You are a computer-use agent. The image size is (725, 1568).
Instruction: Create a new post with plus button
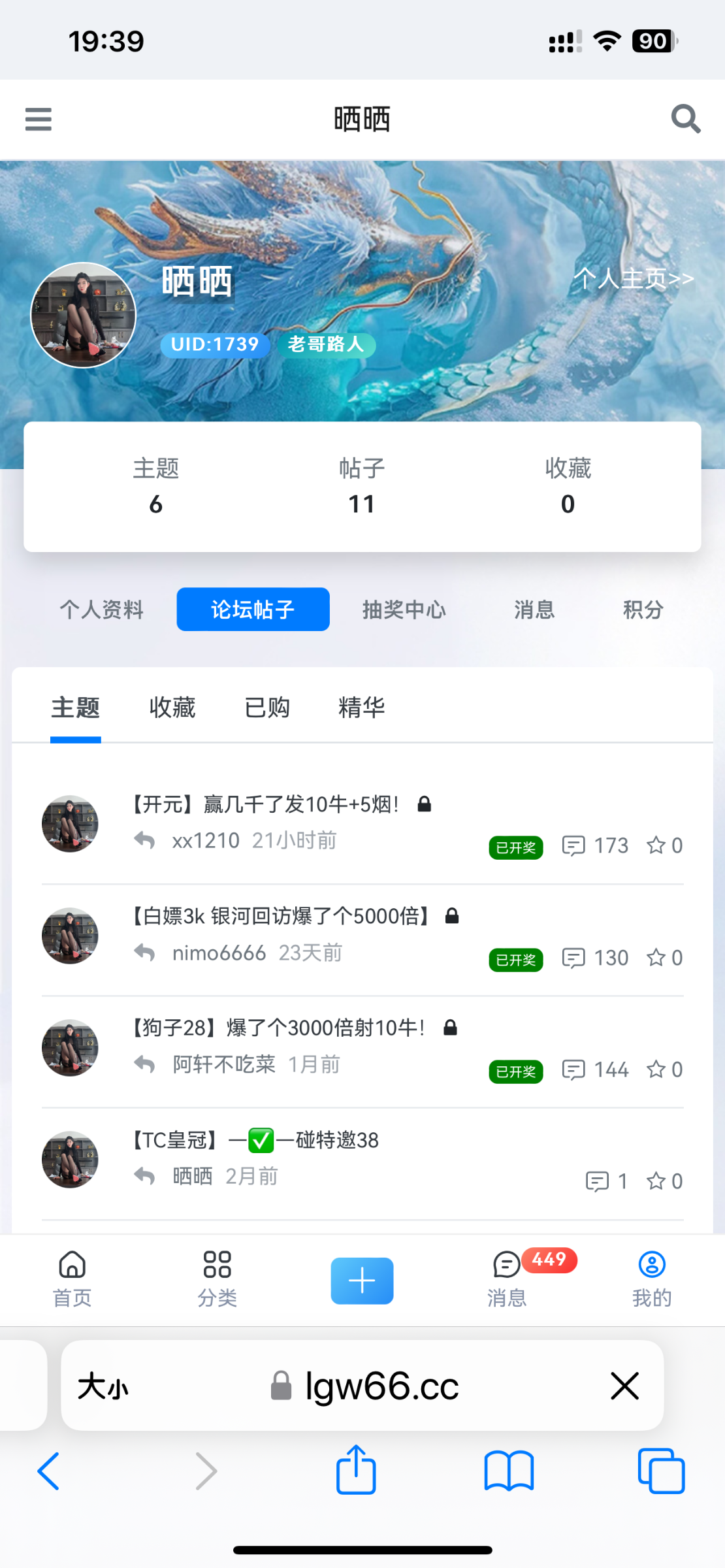362,1281
